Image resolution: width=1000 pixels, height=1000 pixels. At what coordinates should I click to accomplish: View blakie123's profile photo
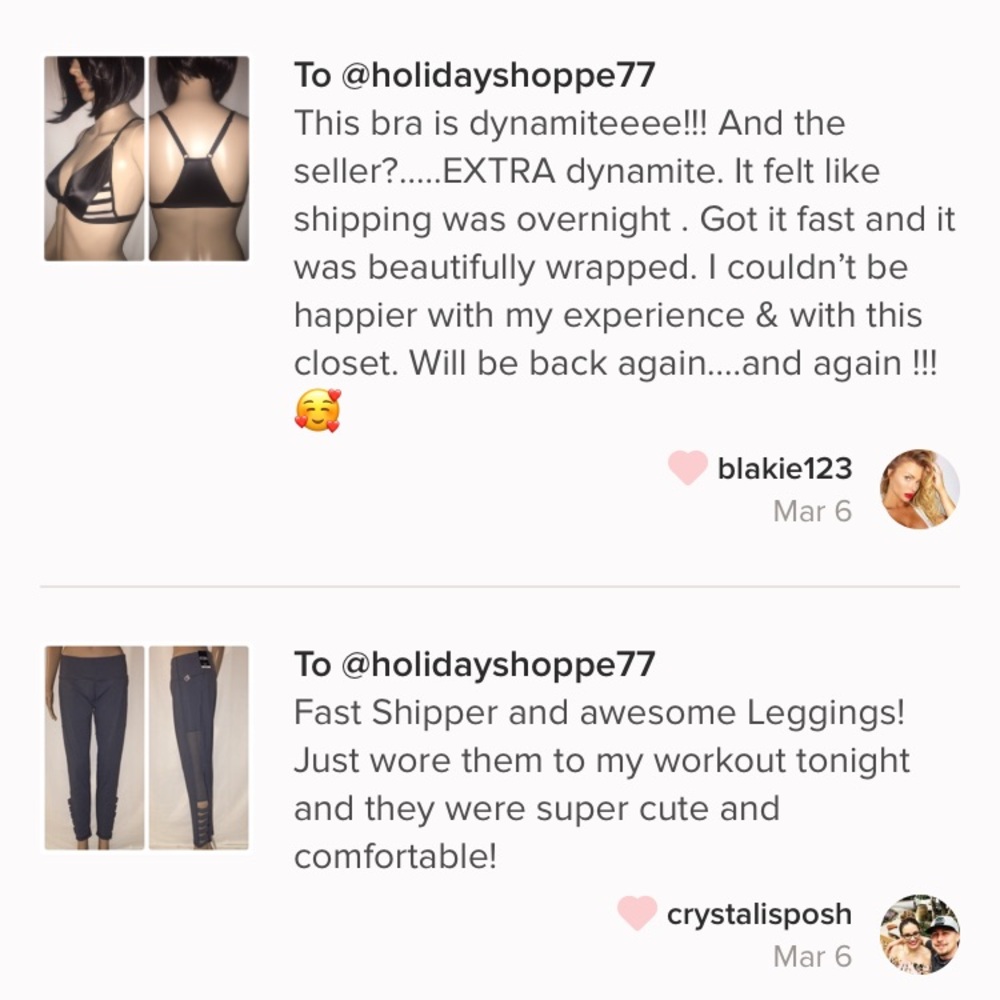919,489
